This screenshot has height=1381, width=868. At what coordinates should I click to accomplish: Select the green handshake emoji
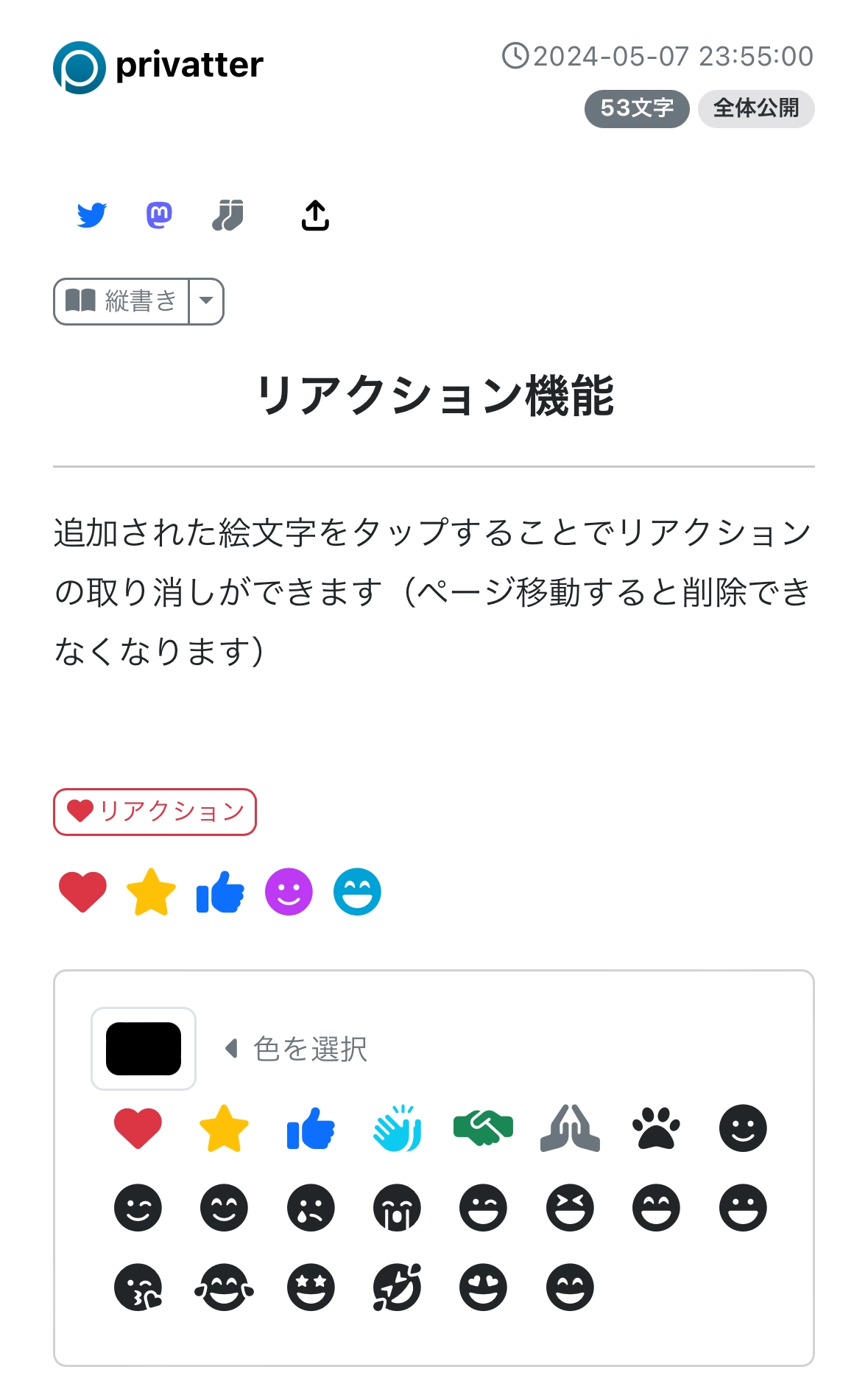483,1128
